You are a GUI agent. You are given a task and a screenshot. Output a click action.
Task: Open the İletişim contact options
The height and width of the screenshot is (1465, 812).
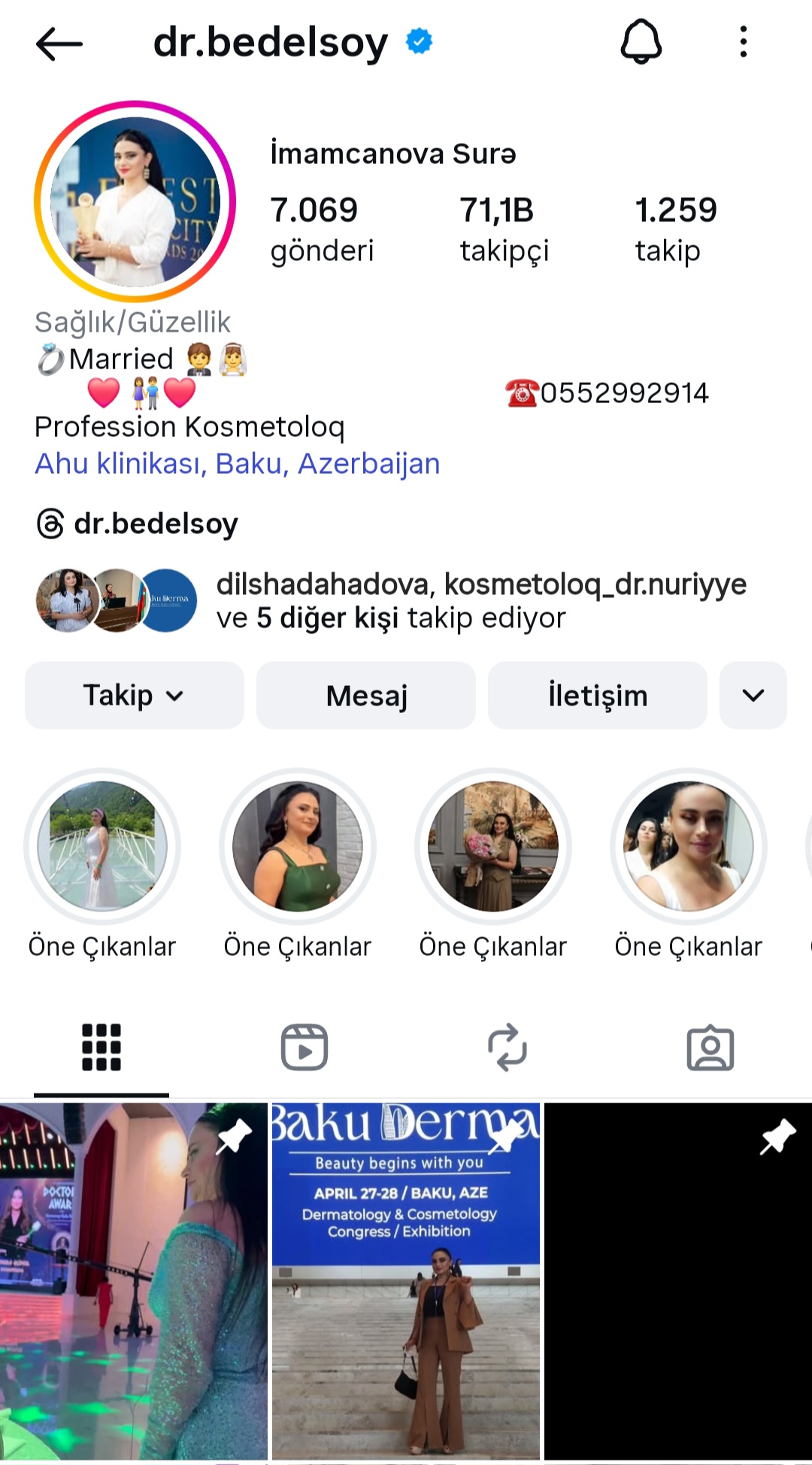click(x=598, y=696)
